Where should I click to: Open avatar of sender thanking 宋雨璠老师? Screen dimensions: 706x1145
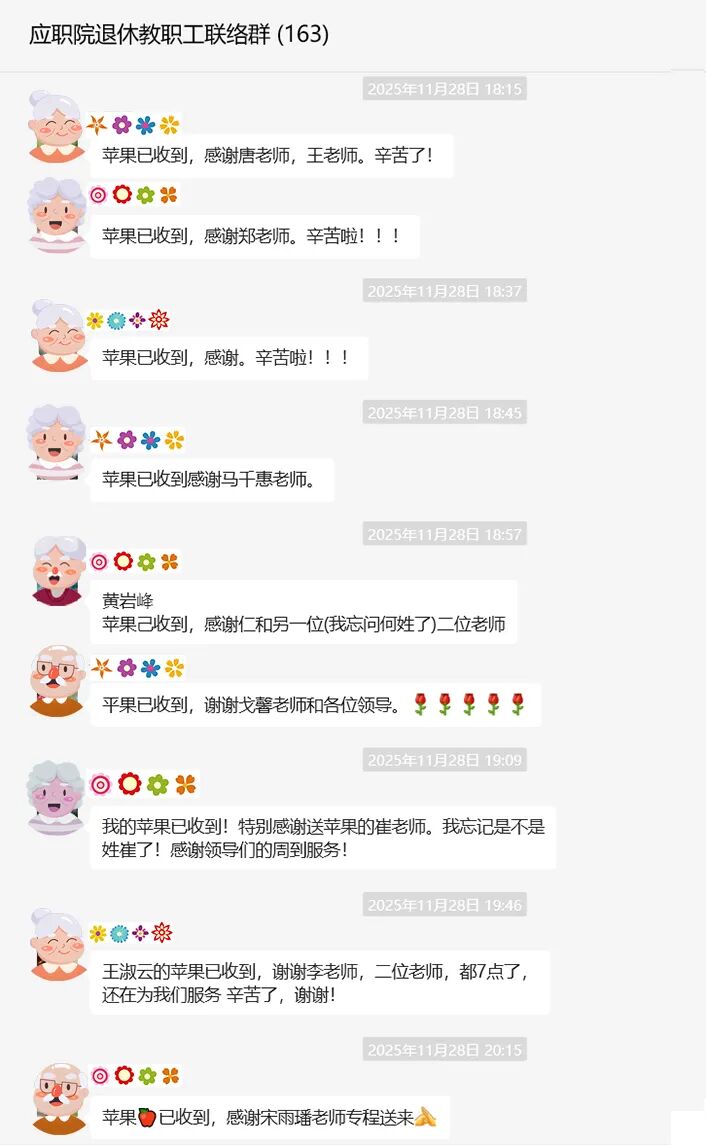coord(57,1097)
